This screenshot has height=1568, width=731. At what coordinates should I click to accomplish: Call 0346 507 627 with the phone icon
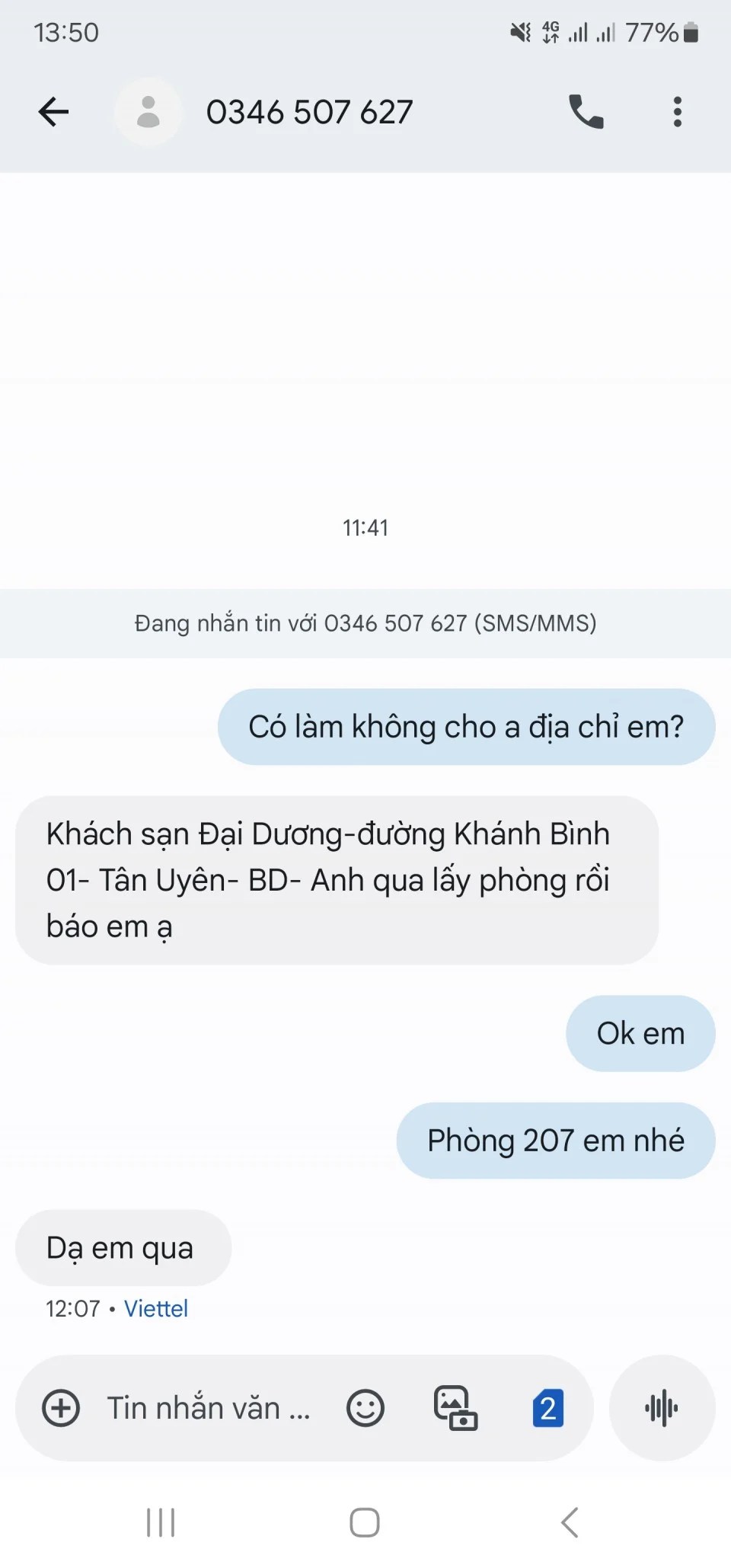pos(586,112)
